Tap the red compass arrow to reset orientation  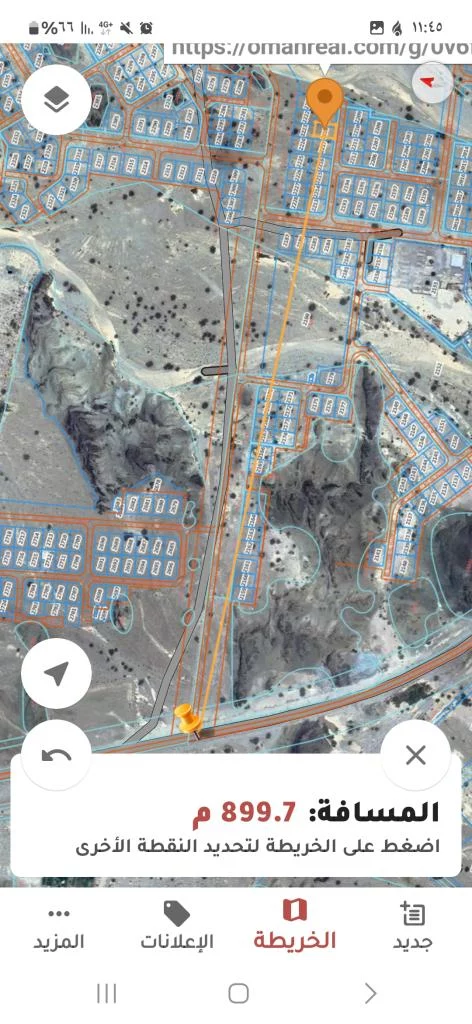(431, 82)
